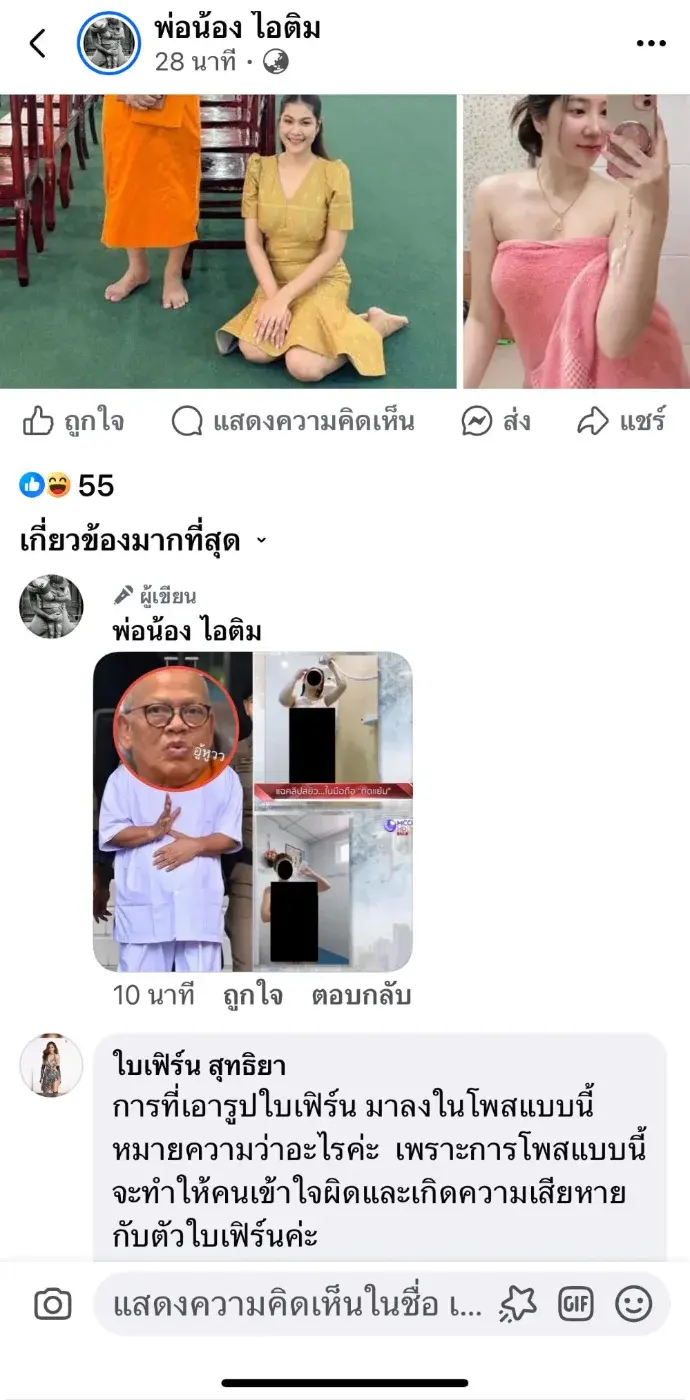Open the emoji picker smiley
Screen dimensions: 690x1400
coord(633,1304)
